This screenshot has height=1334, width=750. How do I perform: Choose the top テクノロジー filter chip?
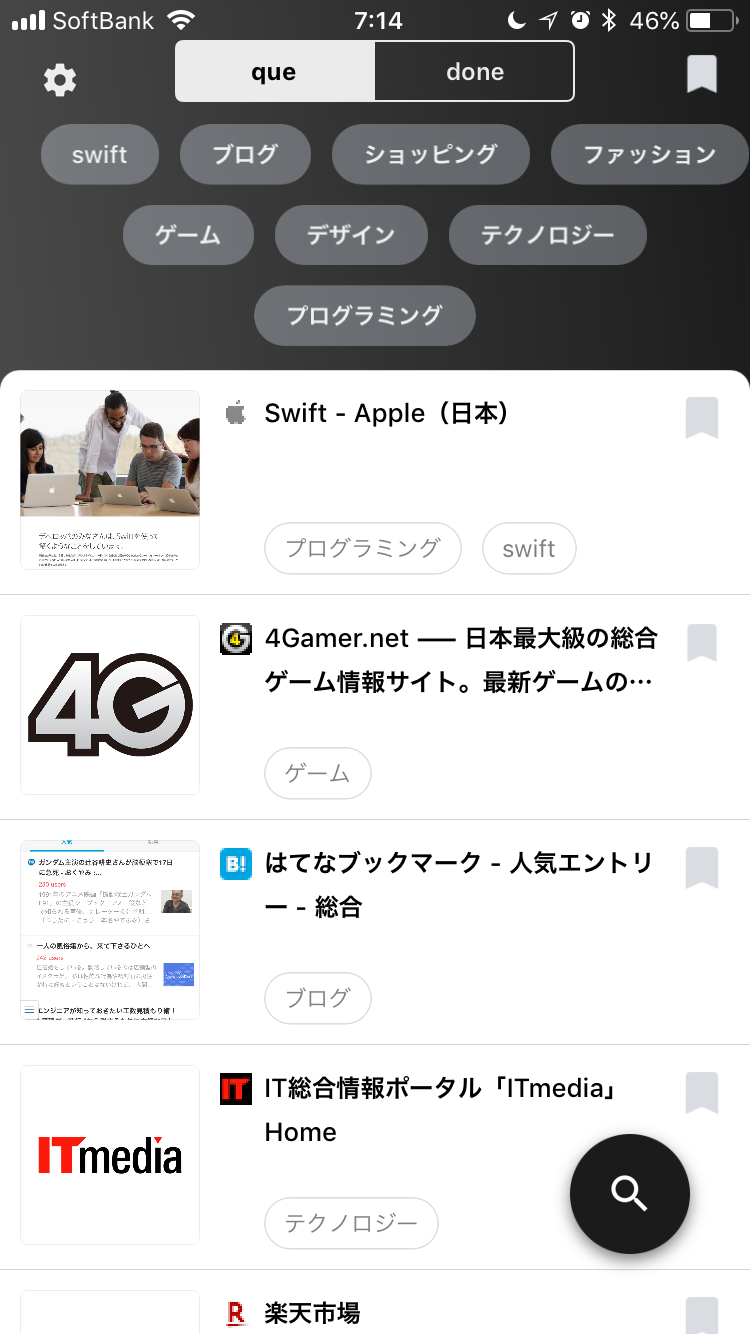coord(548,235)
